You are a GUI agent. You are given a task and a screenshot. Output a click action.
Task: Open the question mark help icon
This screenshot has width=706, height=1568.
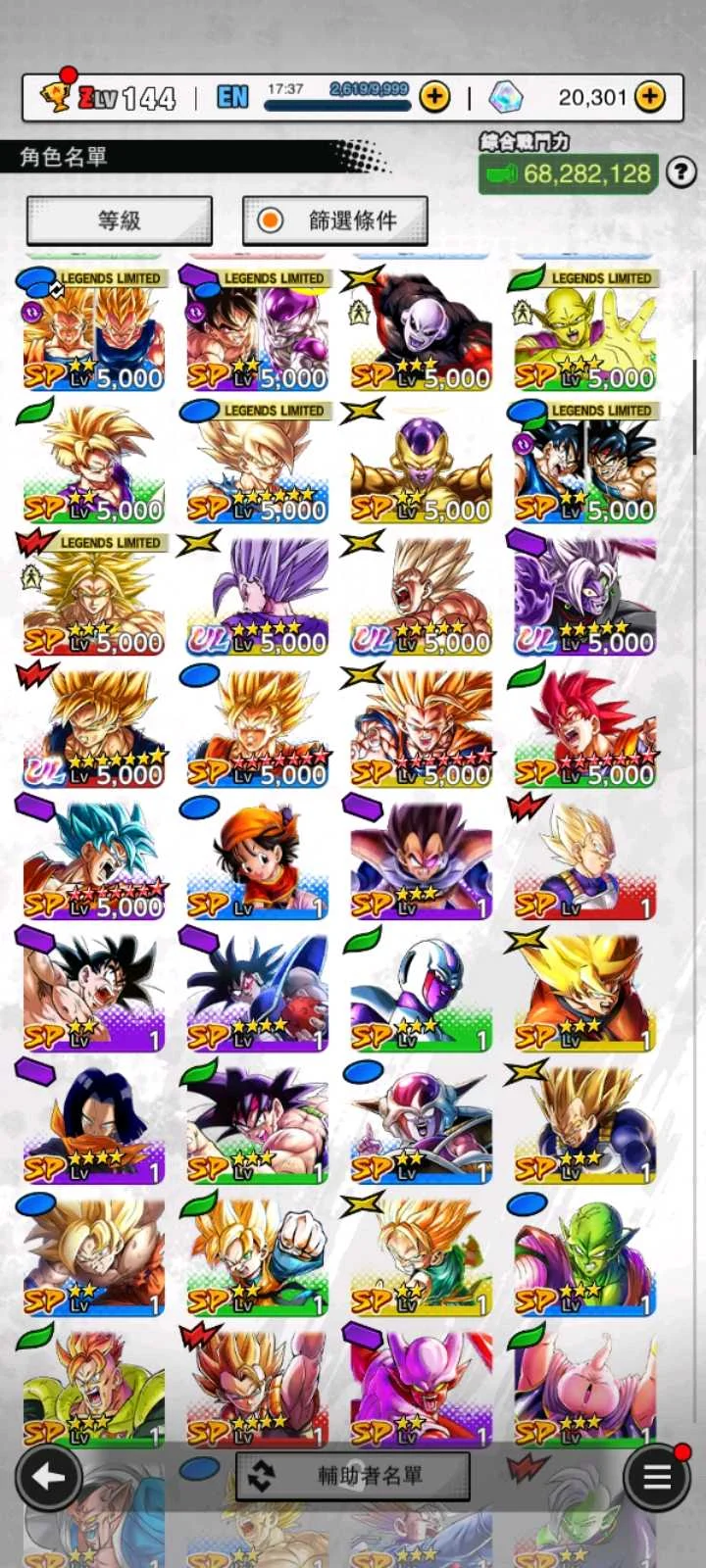[681, 172]
